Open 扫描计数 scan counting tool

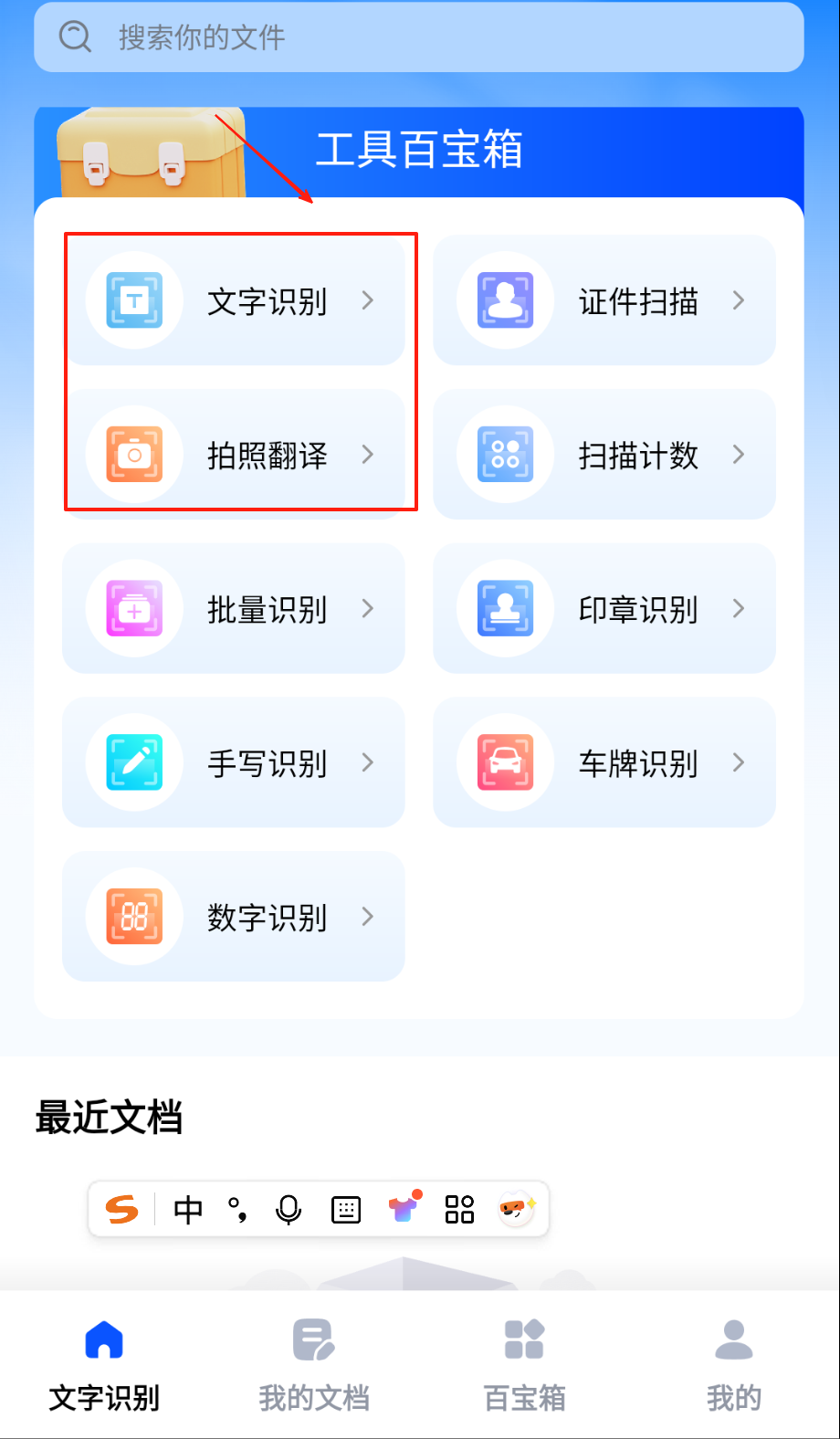click(604, 455)
